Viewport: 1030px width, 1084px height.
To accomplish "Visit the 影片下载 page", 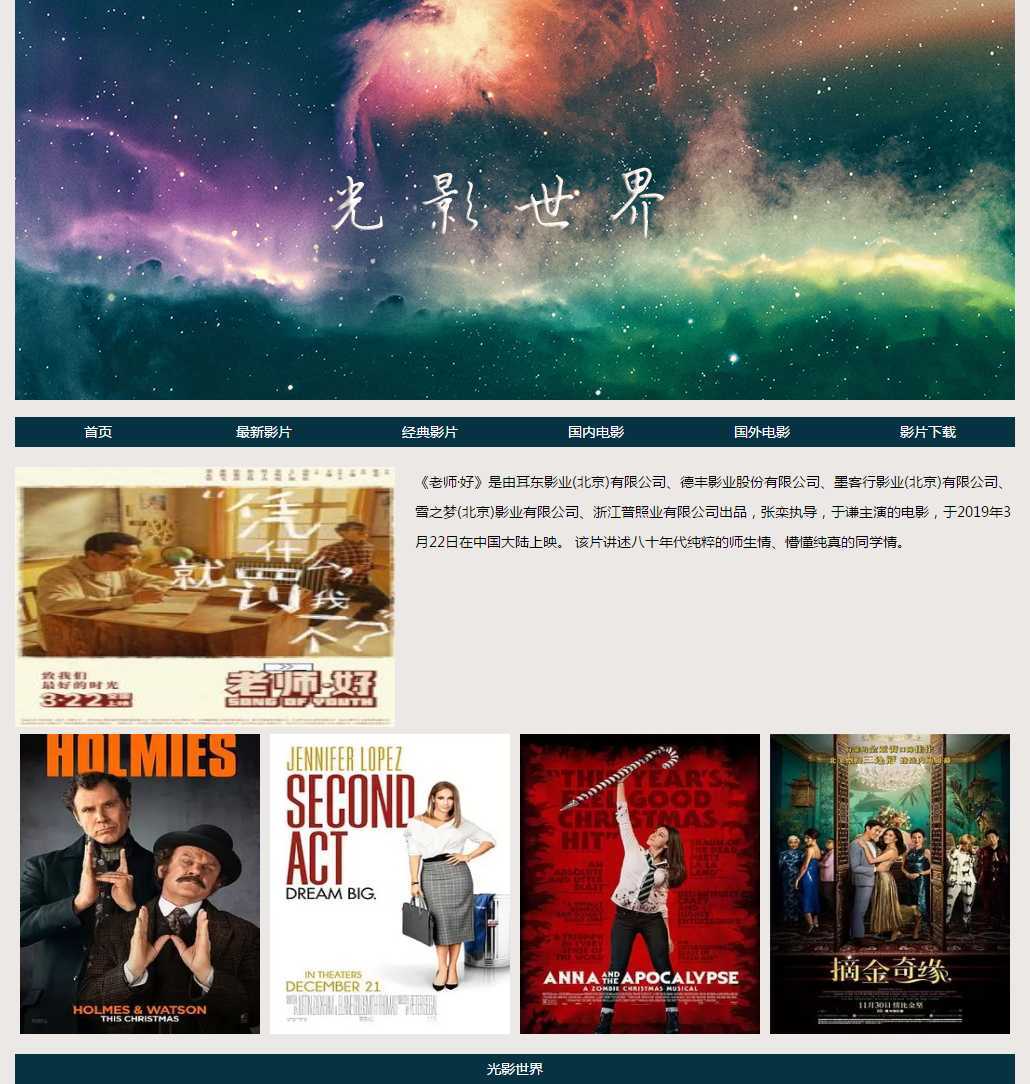I will [928, 432].
